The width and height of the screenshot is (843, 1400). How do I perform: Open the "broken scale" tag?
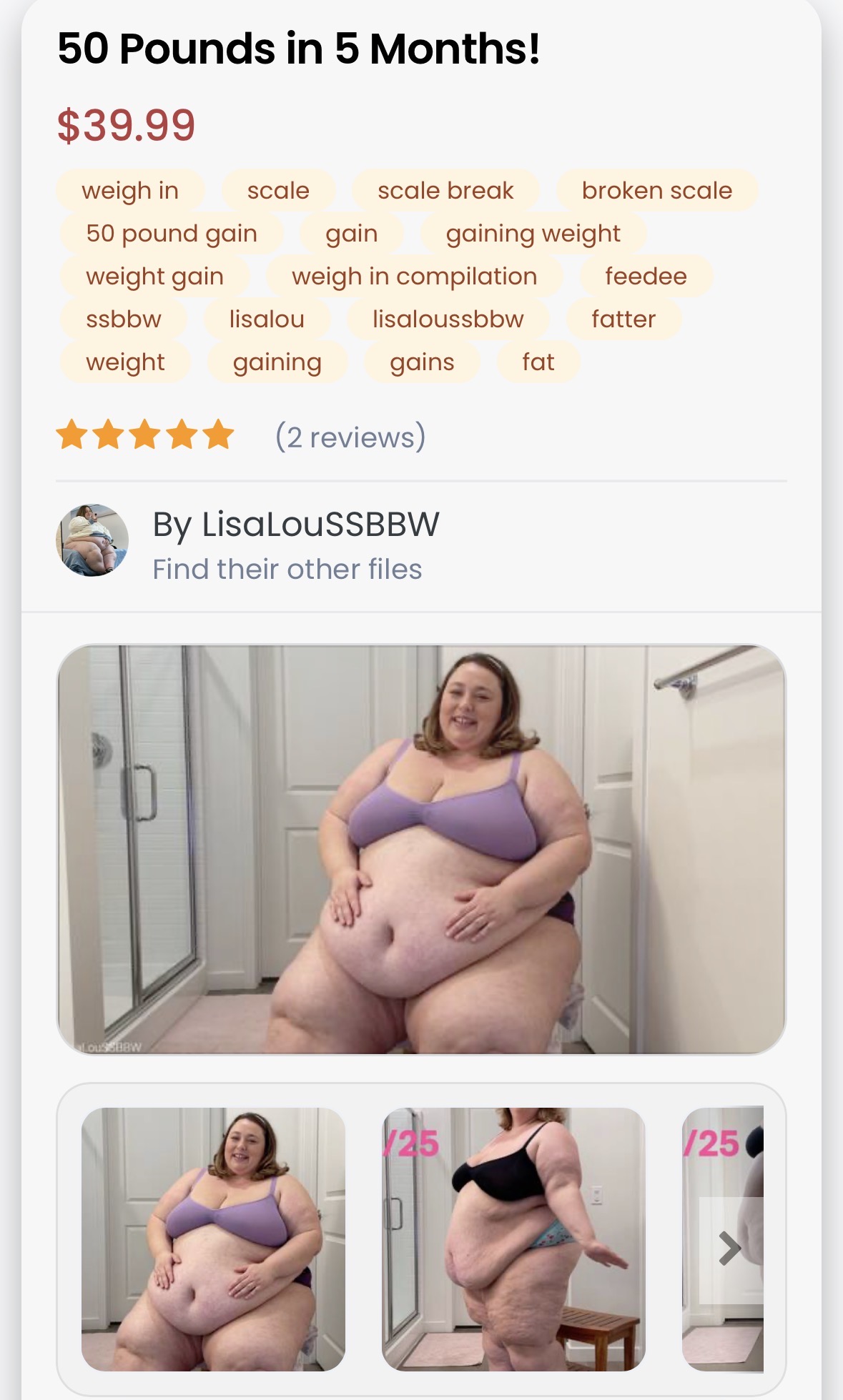[656, 191]
